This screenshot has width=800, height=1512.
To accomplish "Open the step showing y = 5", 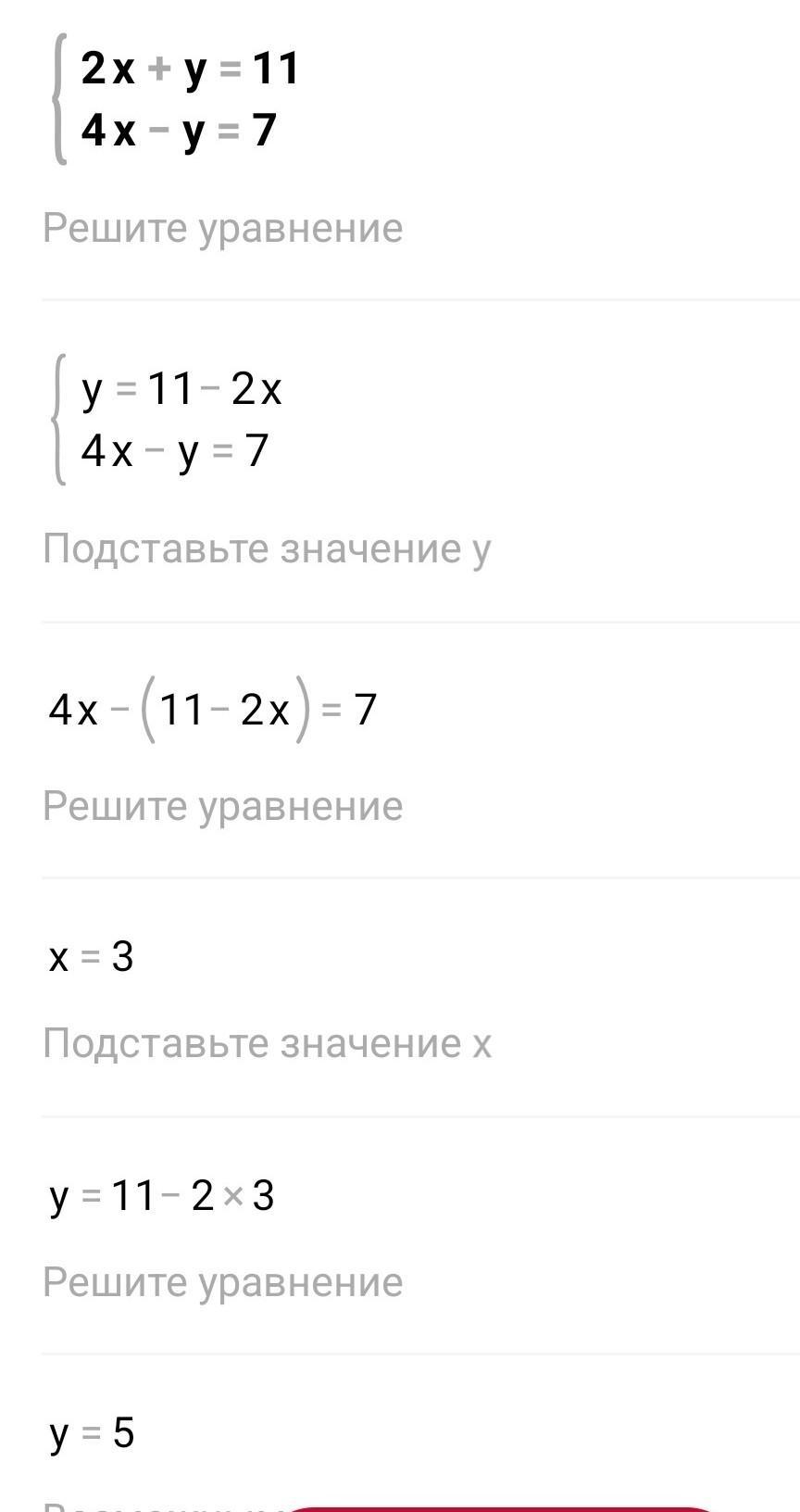I will tap(420, 1432).
